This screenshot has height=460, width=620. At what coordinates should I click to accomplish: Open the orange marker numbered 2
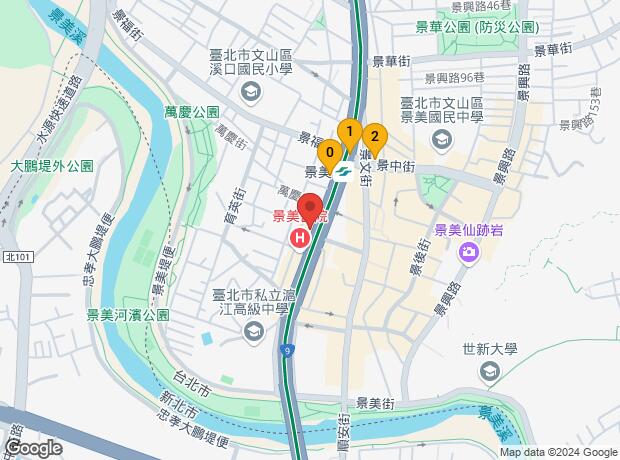[374, 137]
